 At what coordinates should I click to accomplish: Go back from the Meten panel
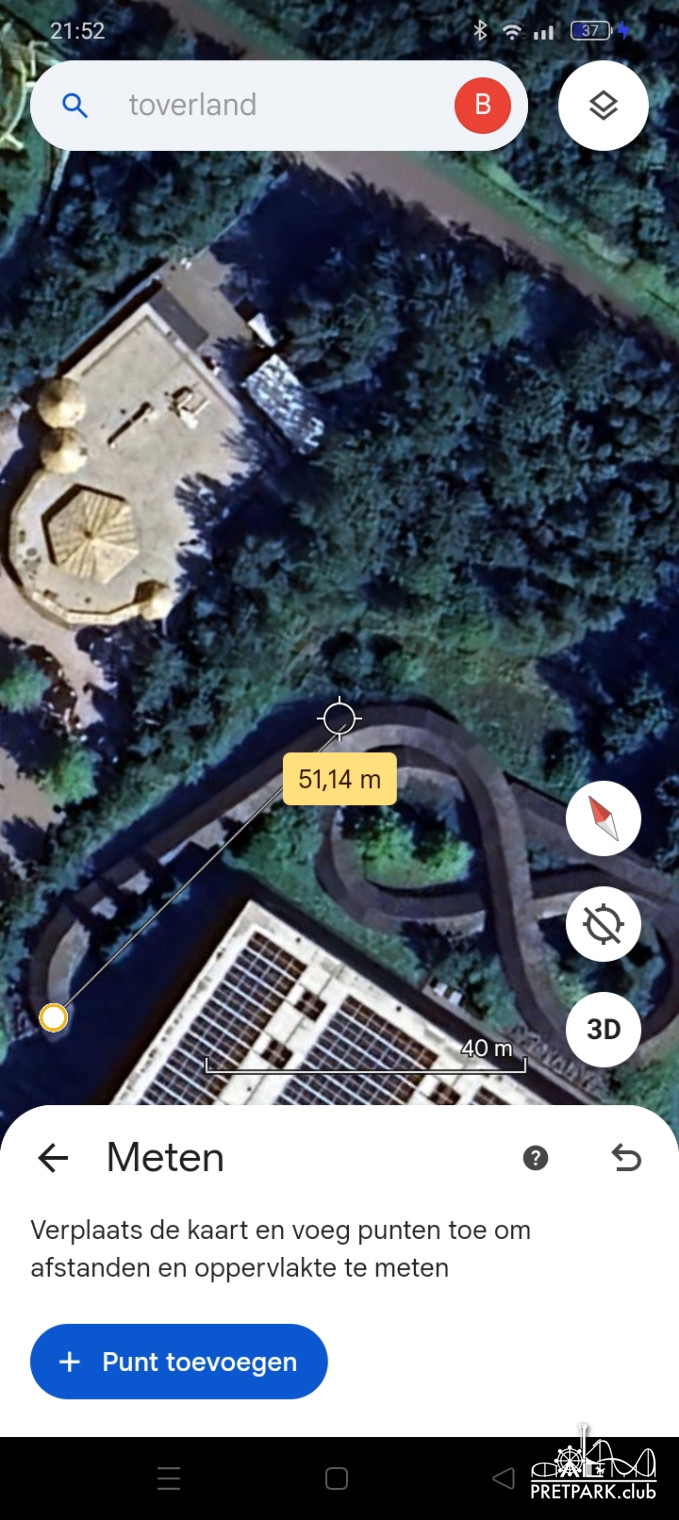click(x=53, y=1158)
